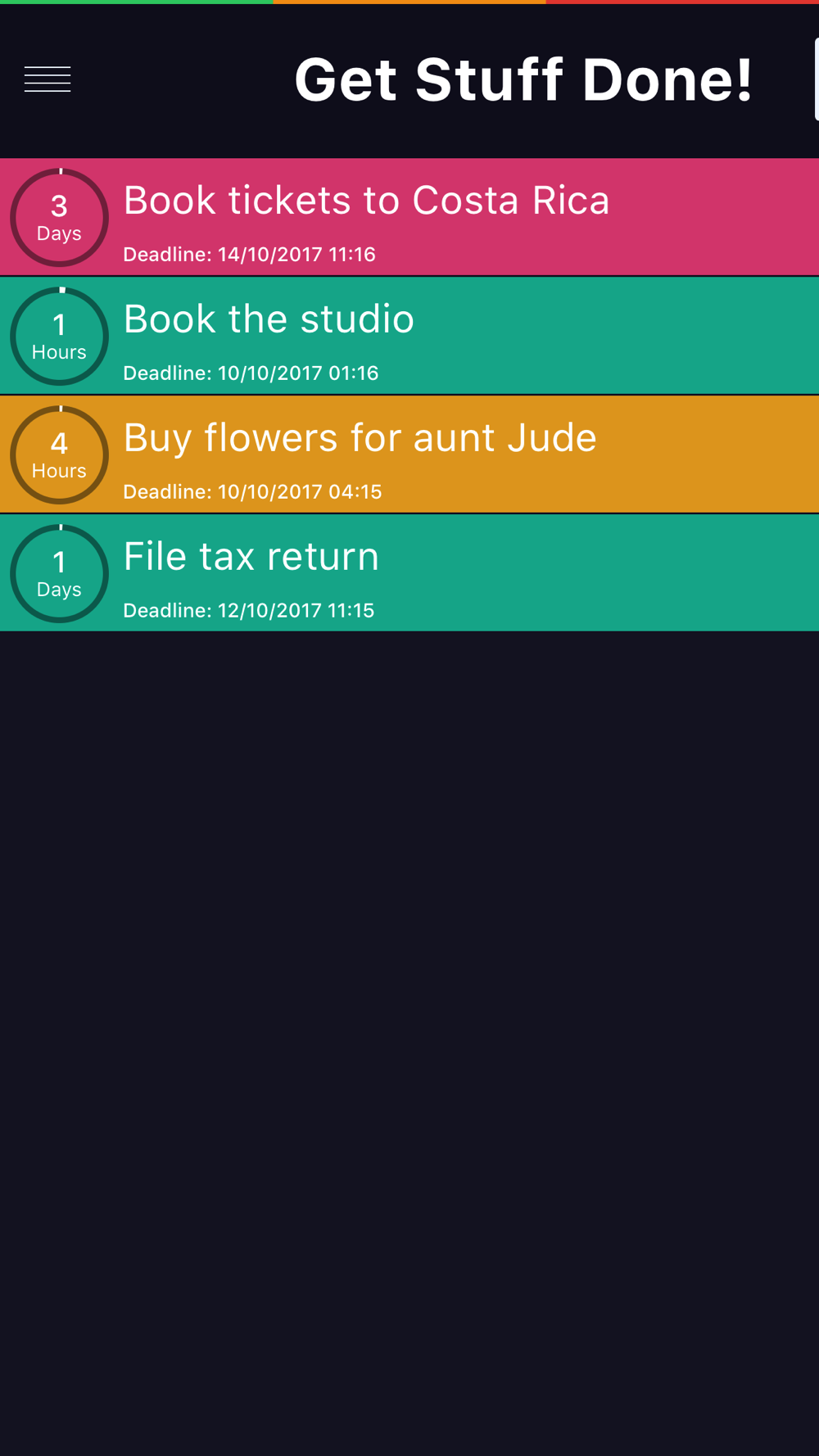This screenshot has width=819, height=1456.
Task: Open the Book tickets to Costa Rica task
Action: pyautogui.click(x=409, y=217)
